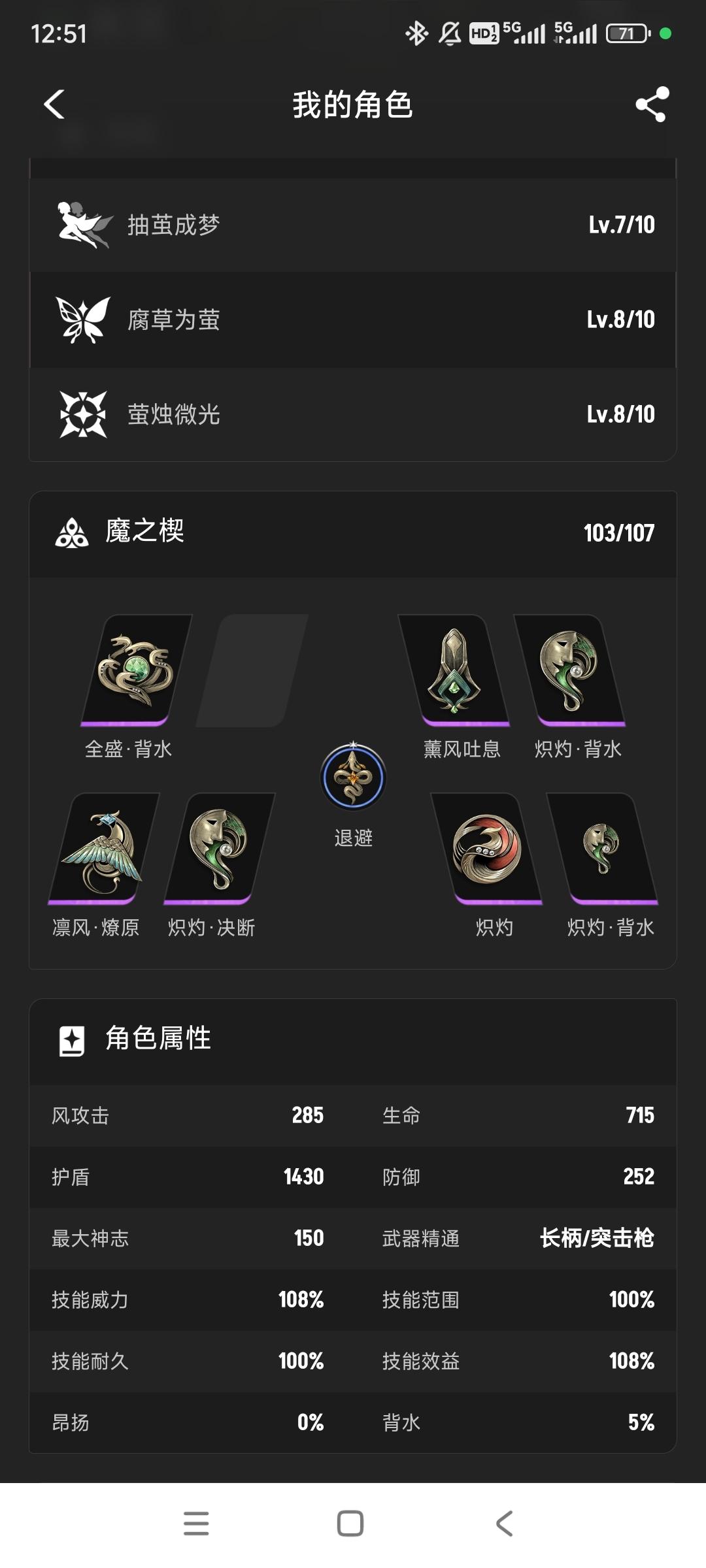View the 炽灼·决断 wedge
The image size is (706, 1568).
click(x=218, y=849)
